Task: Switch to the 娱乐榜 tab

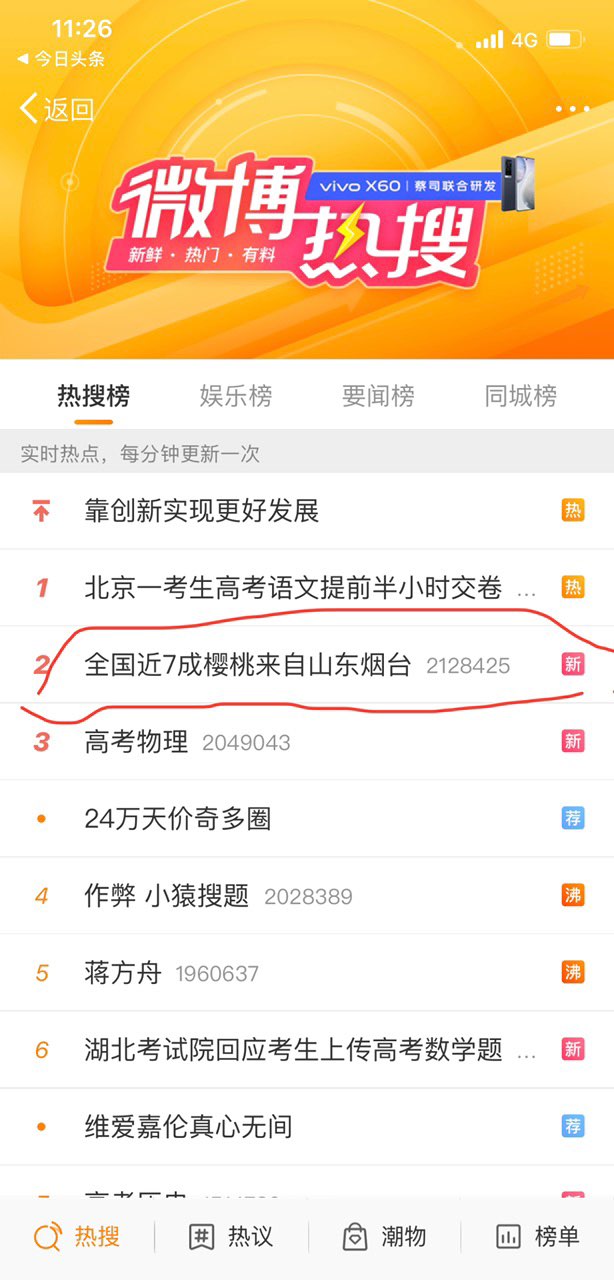Action: pos(236,396)
